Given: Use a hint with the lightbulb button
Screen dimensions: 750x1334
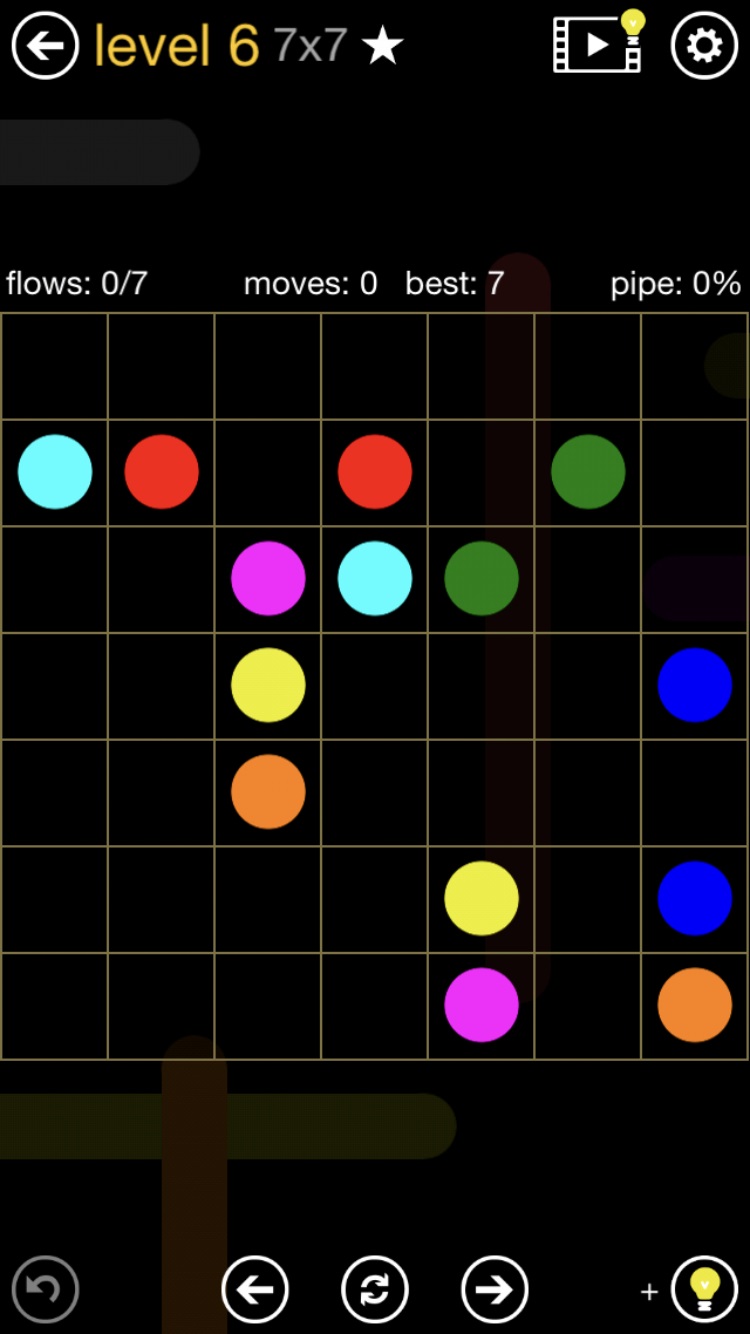Looking at the screenshot, I should [704, 1289].
